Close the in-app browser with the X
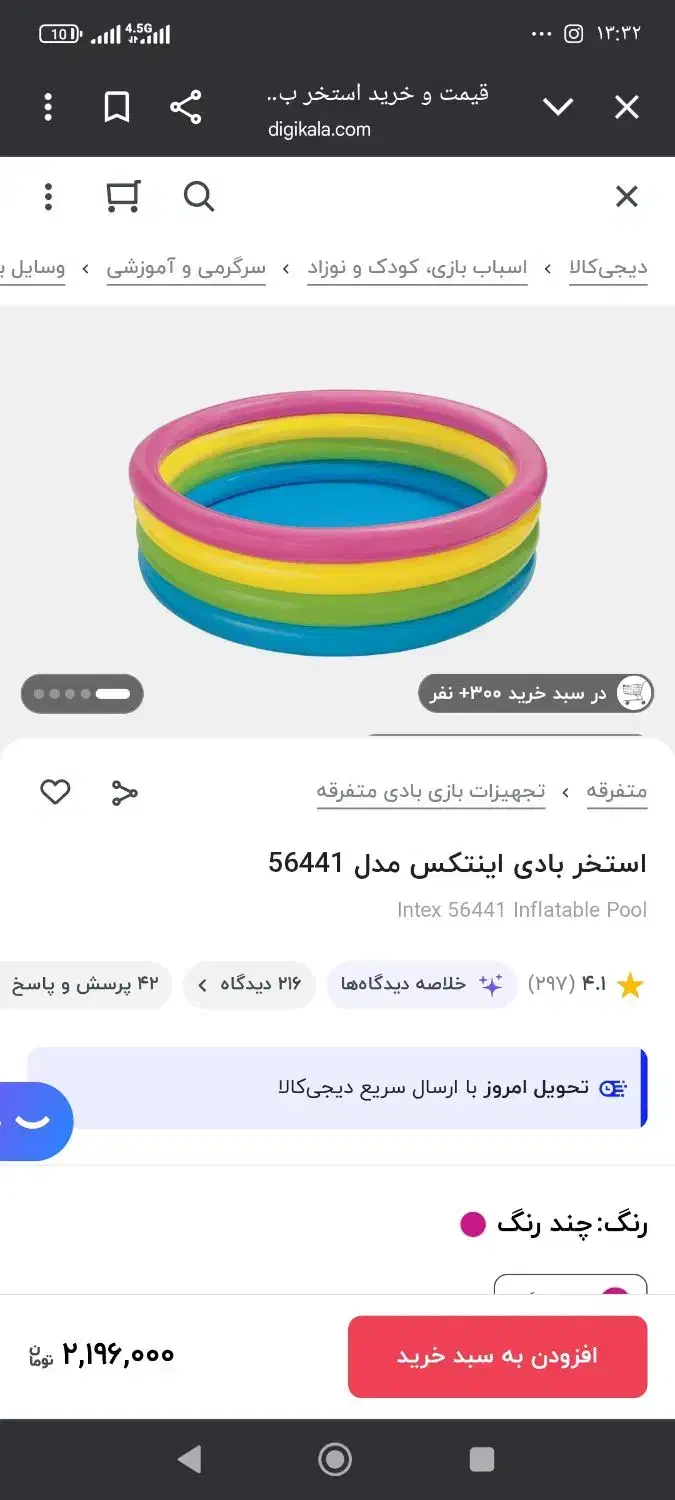 coord(626,107)
